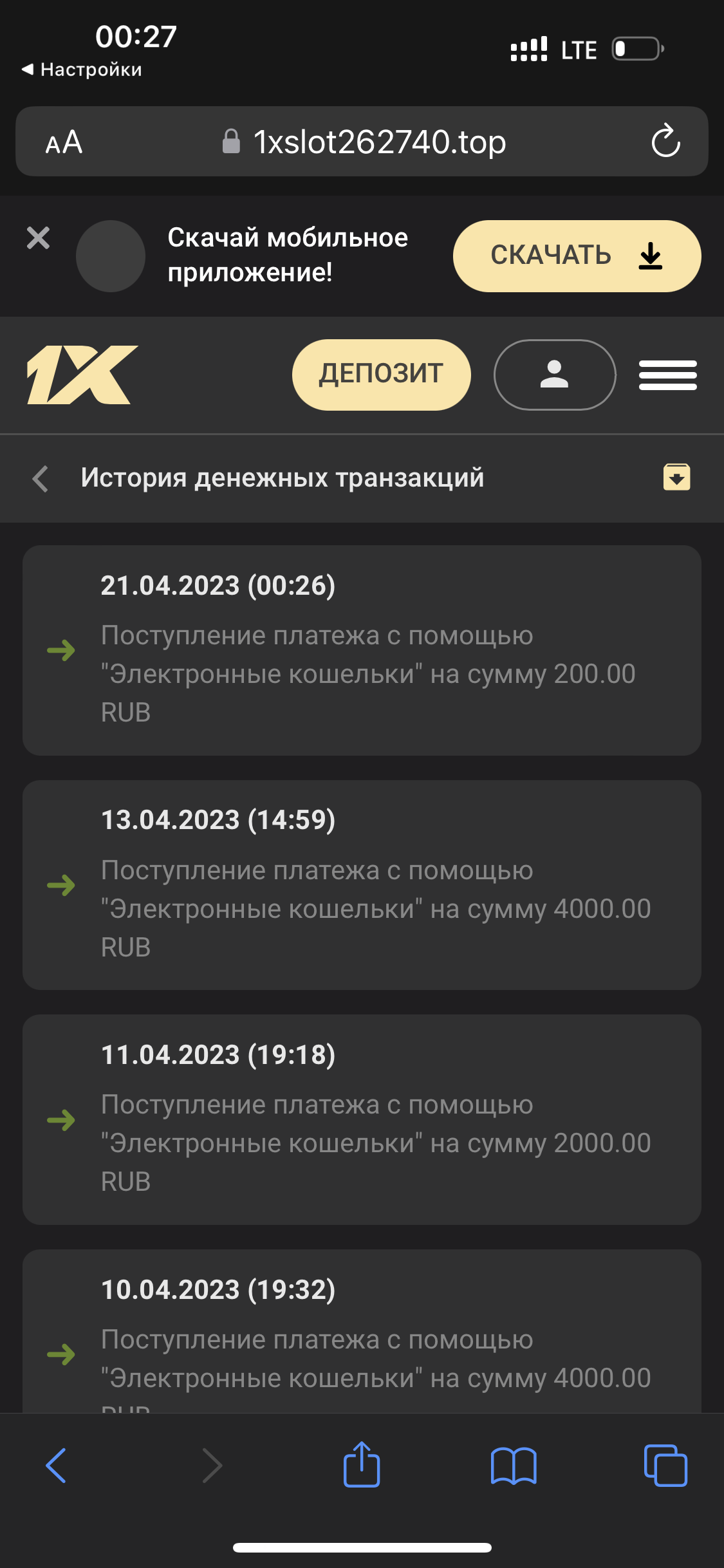Open the ДЕПОЗИТ deposit page

tap(381, 374)
